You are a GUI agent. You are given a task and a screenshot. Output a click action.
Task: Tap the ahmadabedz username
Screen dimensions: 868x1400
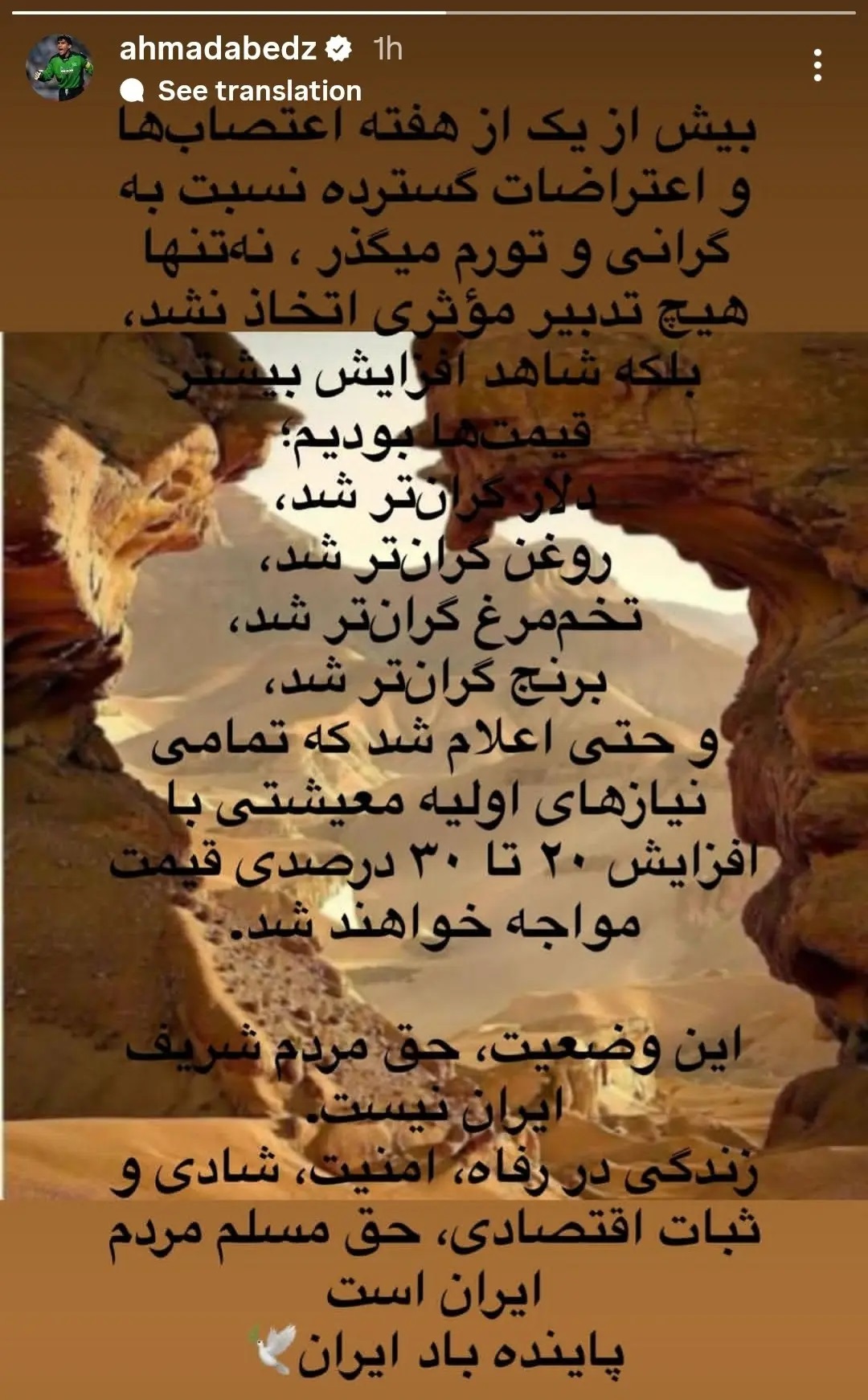pyautogui.click(x=218, y=49)
